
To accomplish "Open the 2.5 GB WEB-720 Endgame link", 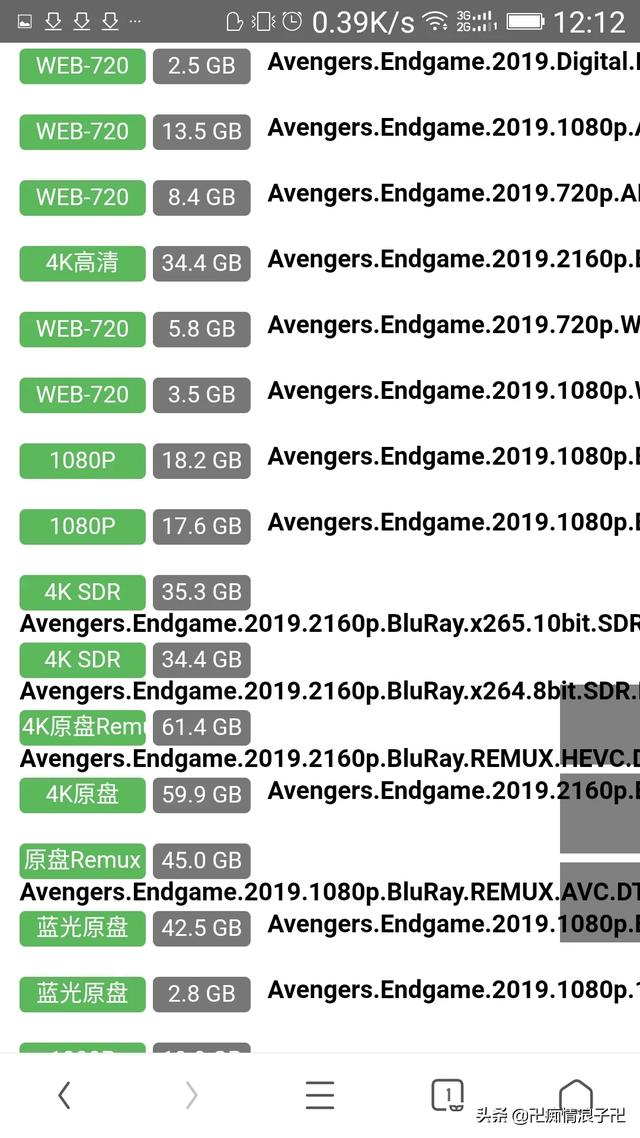I will (452, 63).
